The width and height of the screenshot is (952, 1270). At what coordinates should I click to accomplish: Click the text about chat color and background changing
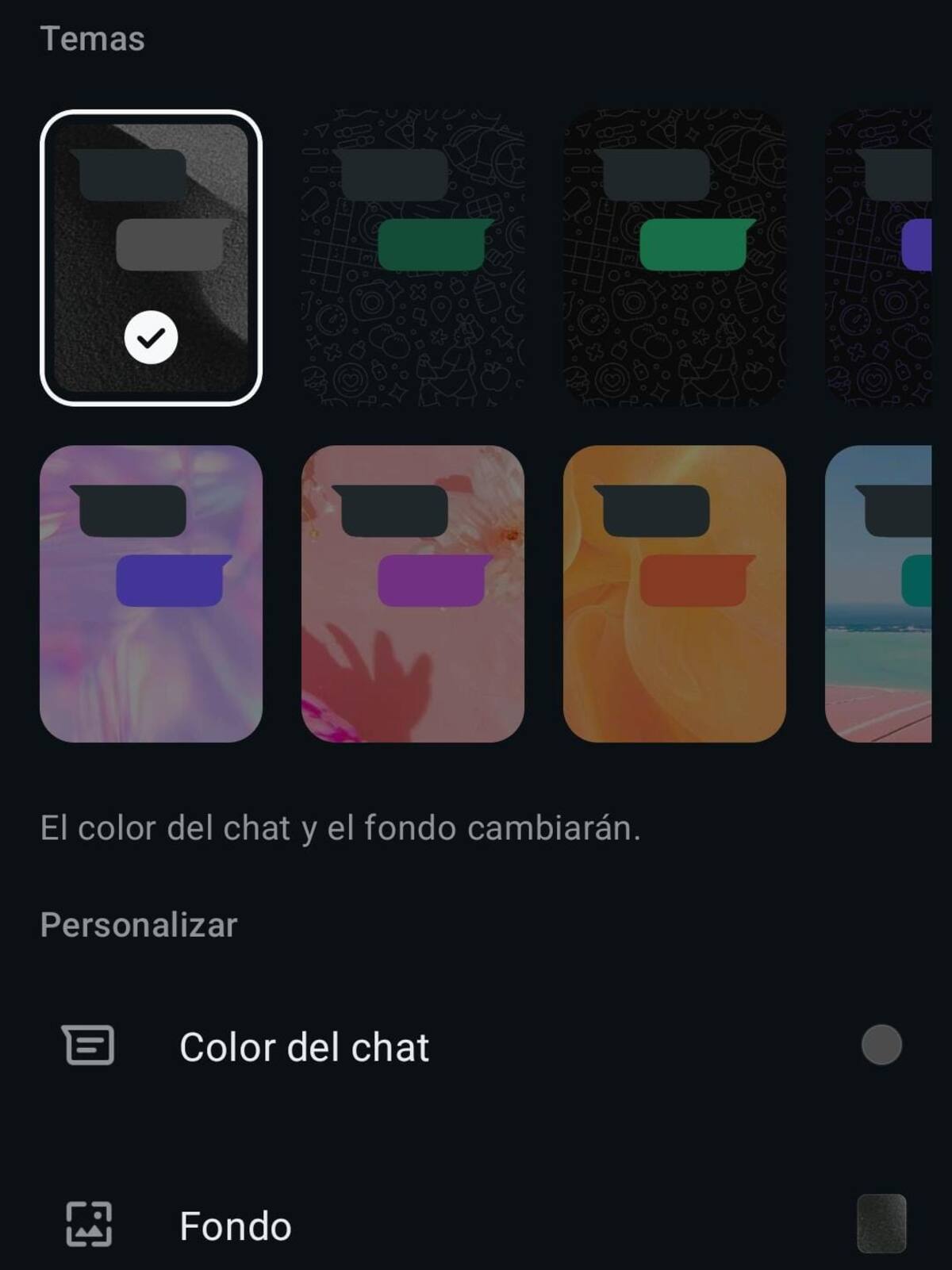pos(340,828)
